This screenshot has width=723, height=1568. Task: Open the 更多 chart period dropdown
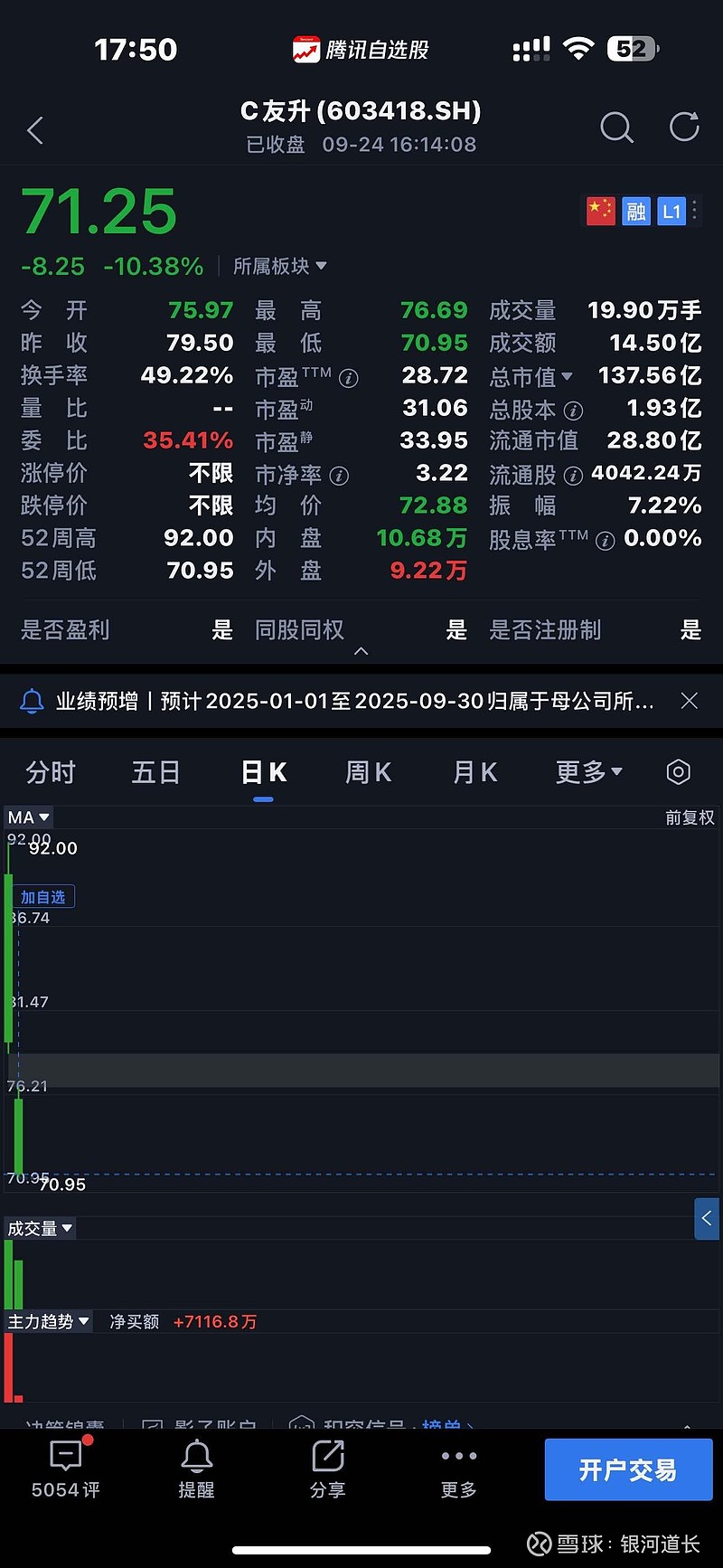click(588, 772)
